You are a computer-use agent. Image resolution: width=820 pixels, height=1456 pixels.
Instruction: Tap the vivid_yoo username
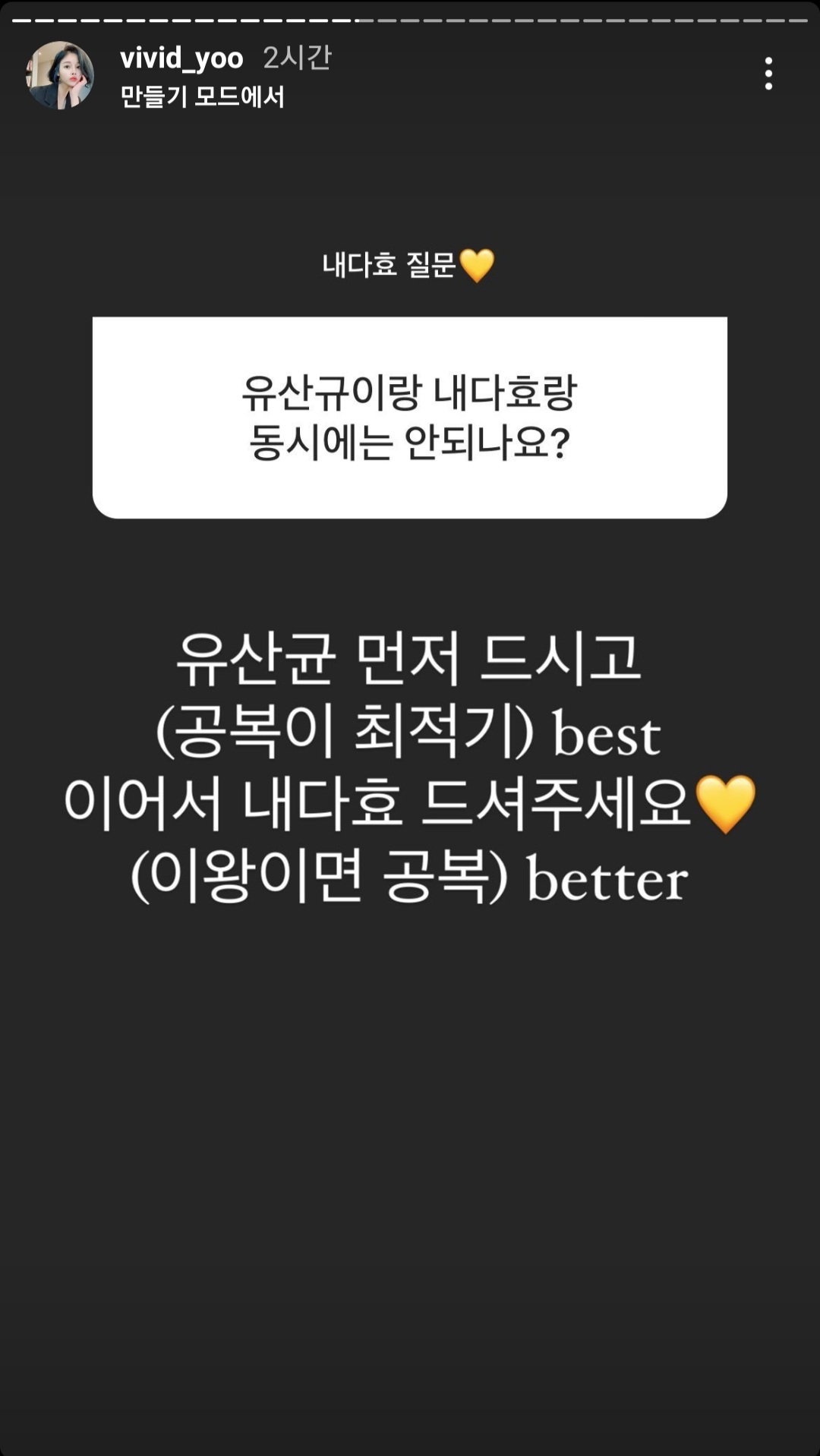(x=181, y=58)
